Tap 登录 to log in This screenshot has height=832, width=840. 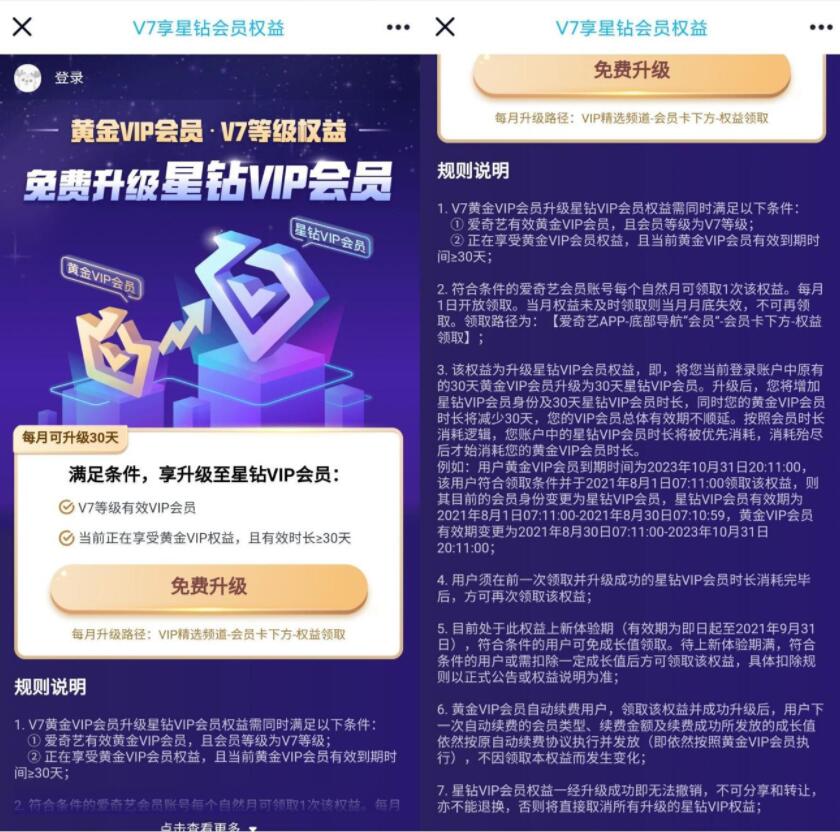68,78
